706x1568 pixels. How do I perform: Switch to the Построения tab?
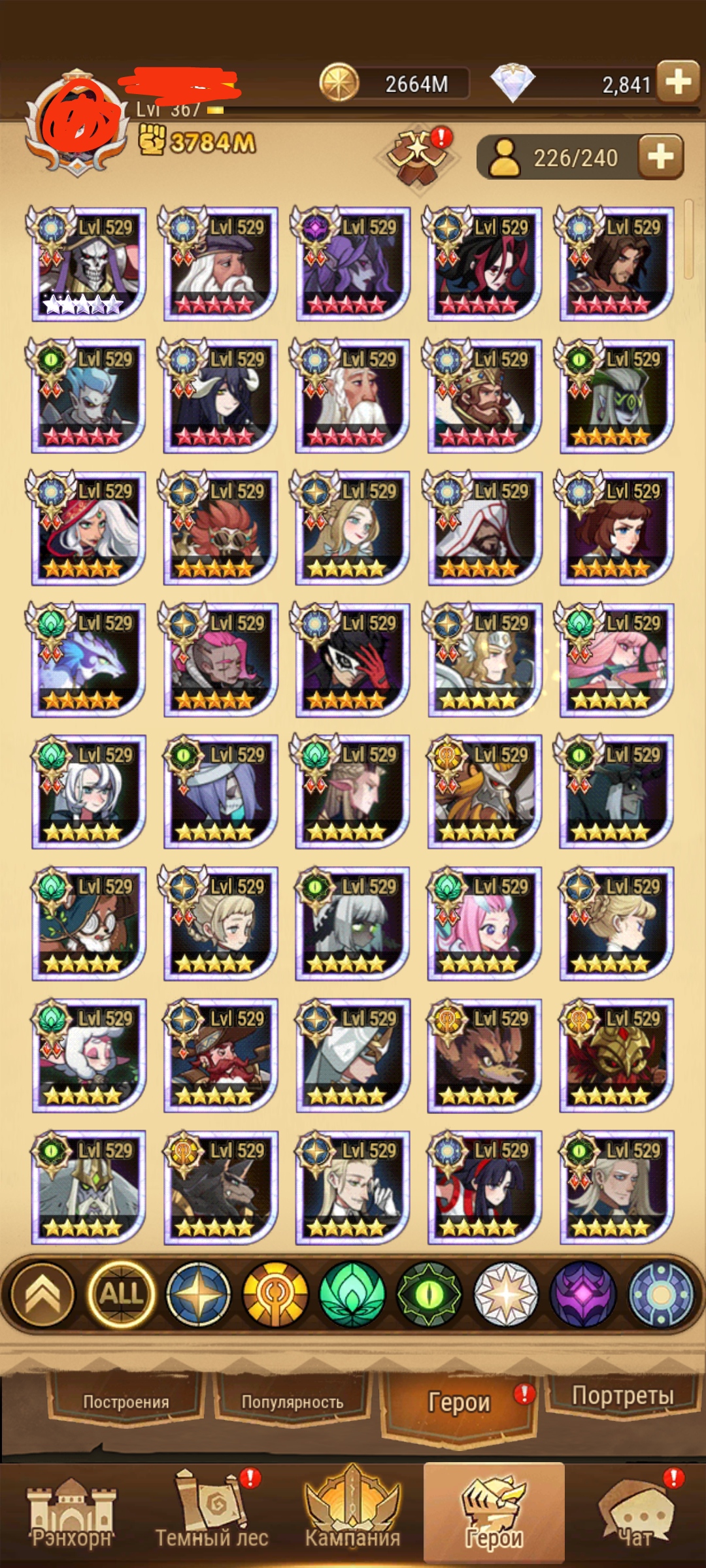coord(126,1402)
